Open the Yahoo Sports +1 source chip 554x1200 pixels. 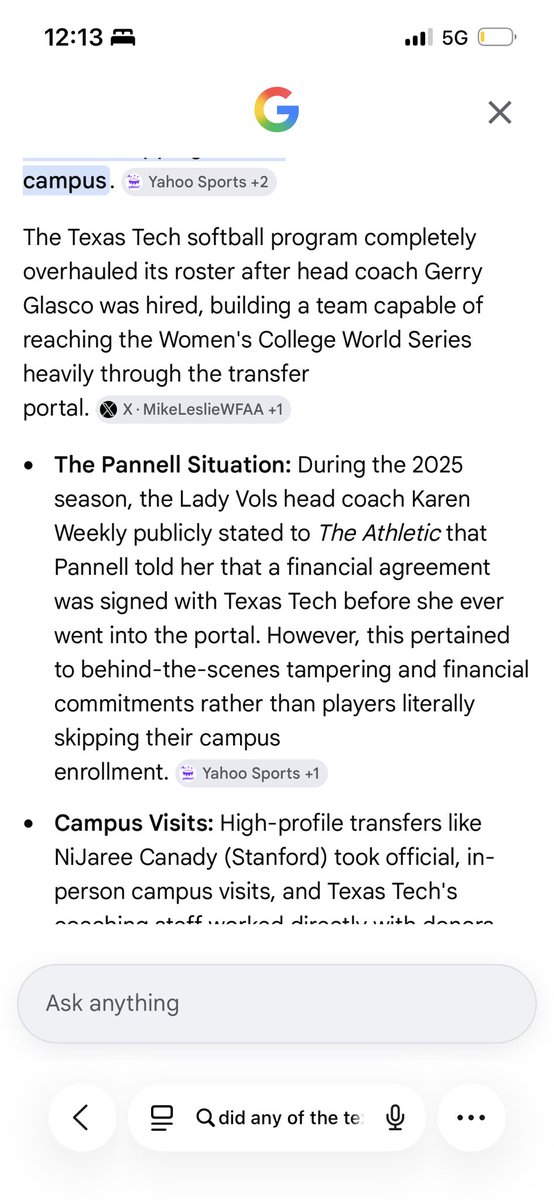click(251, 773)
